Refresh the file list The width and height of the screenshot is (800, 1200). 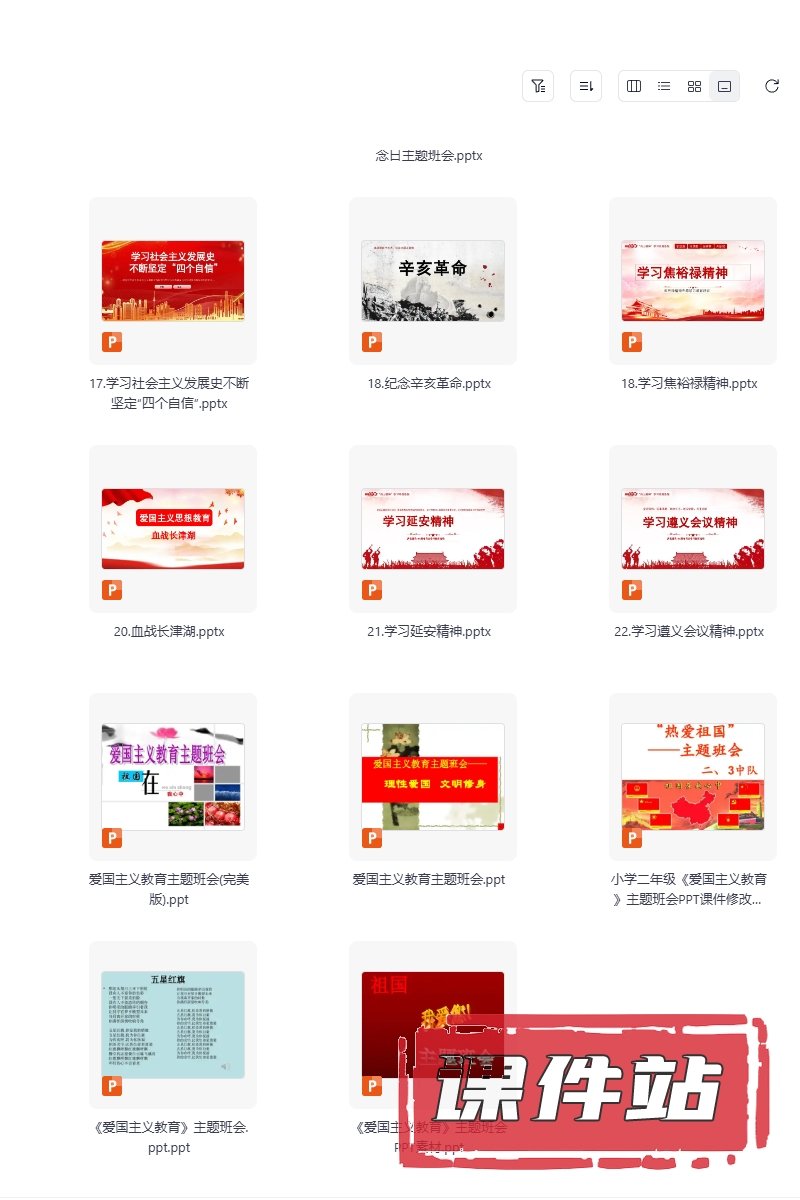[772, 86]
